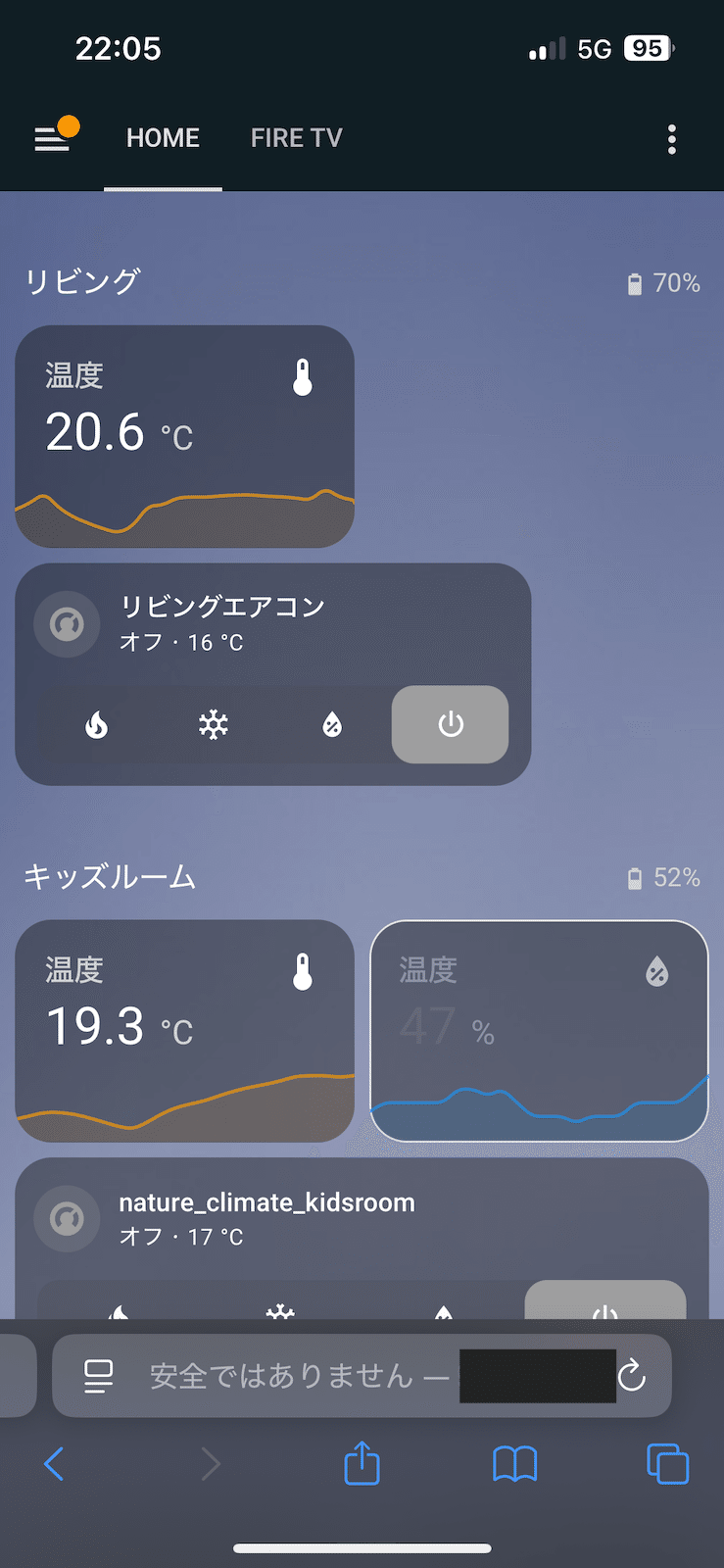This screenshot has height=1568, width=724.
Task: Select cool mode on リビングエアコン
Action: point(213,725)
